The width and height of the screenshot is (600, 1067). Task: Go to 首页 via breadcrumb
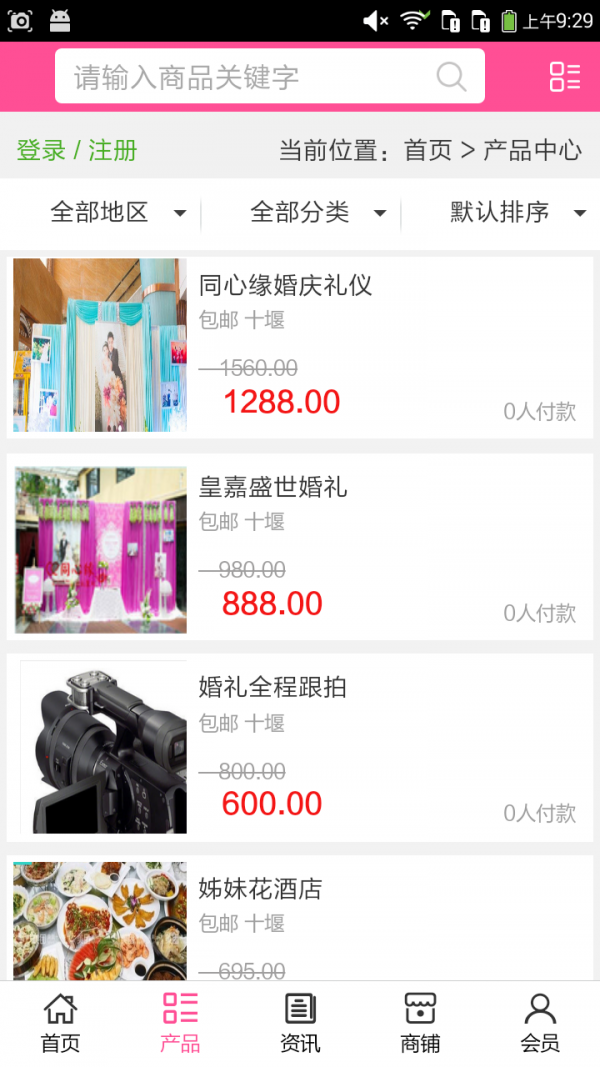click(x=428, y=151)
